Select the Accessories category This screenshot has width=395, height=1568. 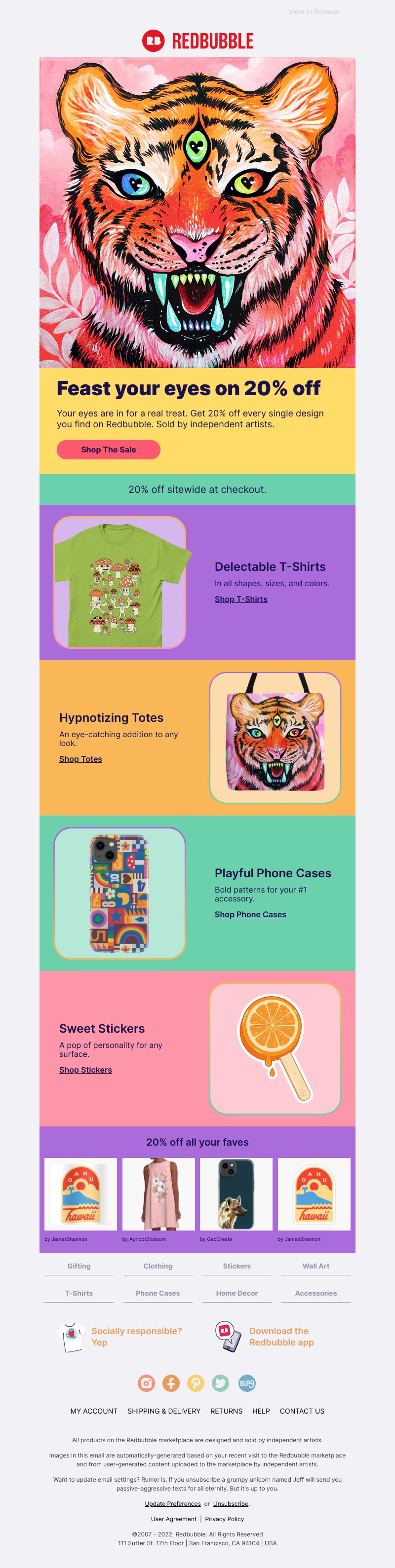[x=316, y=1294]
